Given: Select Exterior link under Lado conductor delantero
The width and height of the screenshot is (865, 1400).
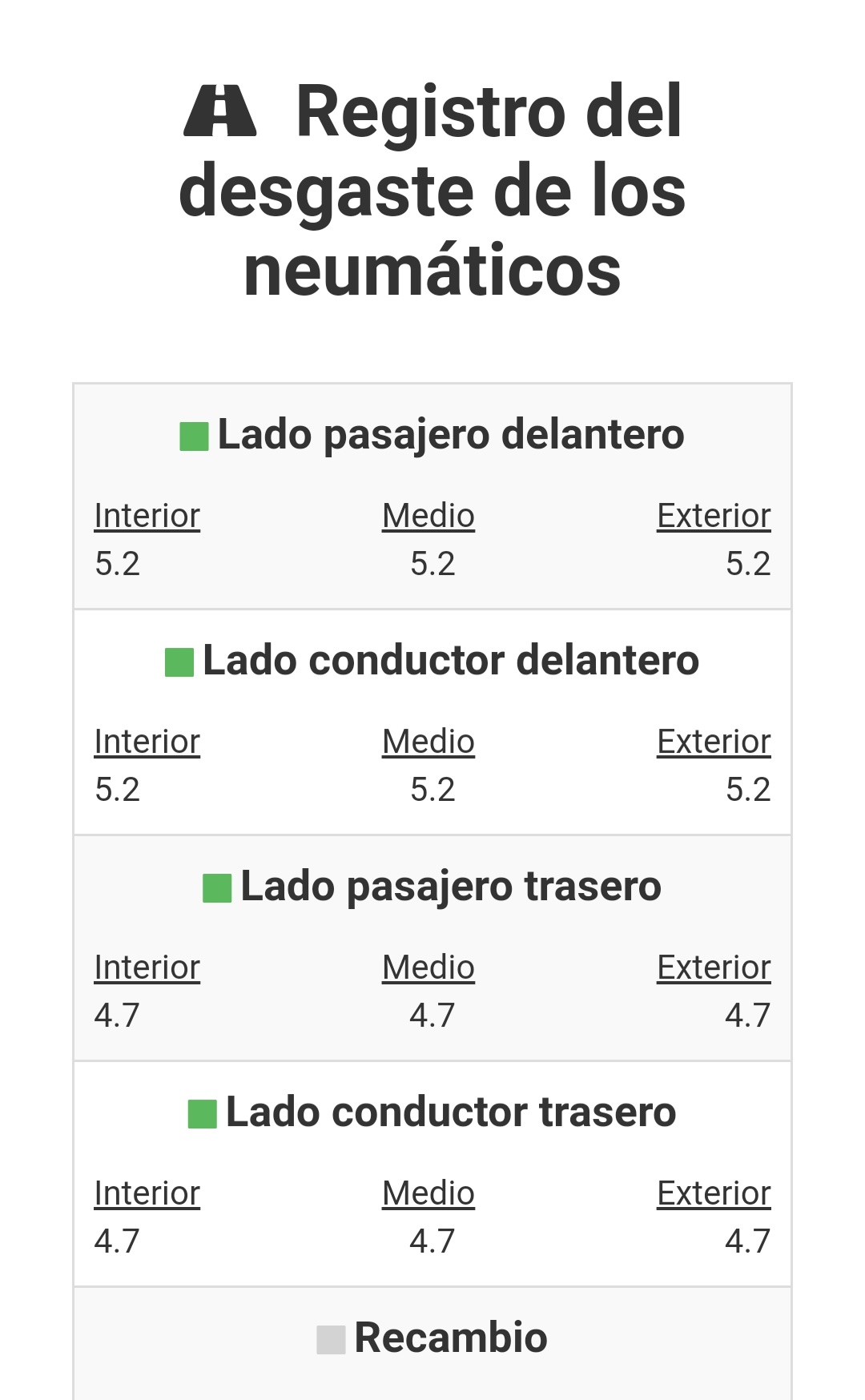Looking at the screenshot, I should 714,742.
